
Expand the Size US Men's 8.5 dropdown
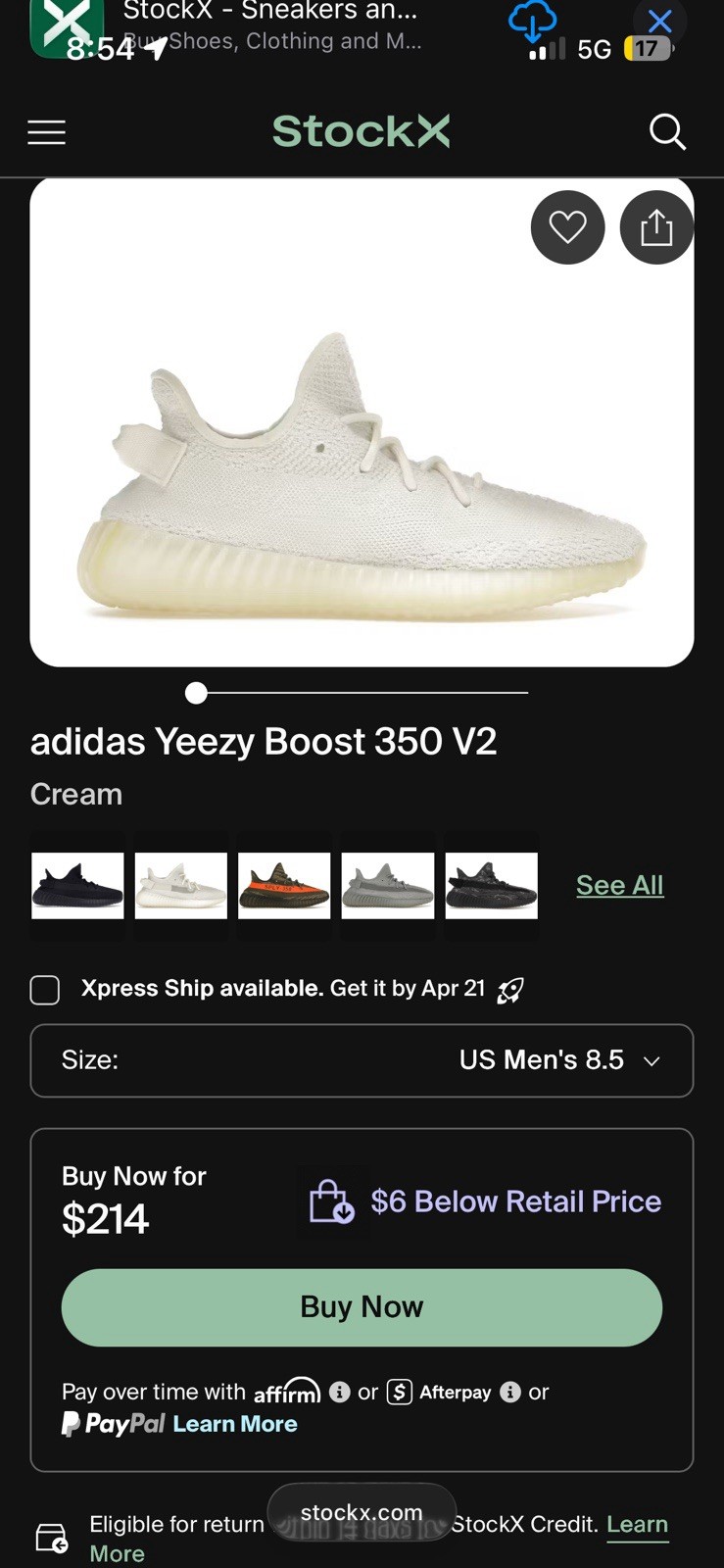(362, 1060)
